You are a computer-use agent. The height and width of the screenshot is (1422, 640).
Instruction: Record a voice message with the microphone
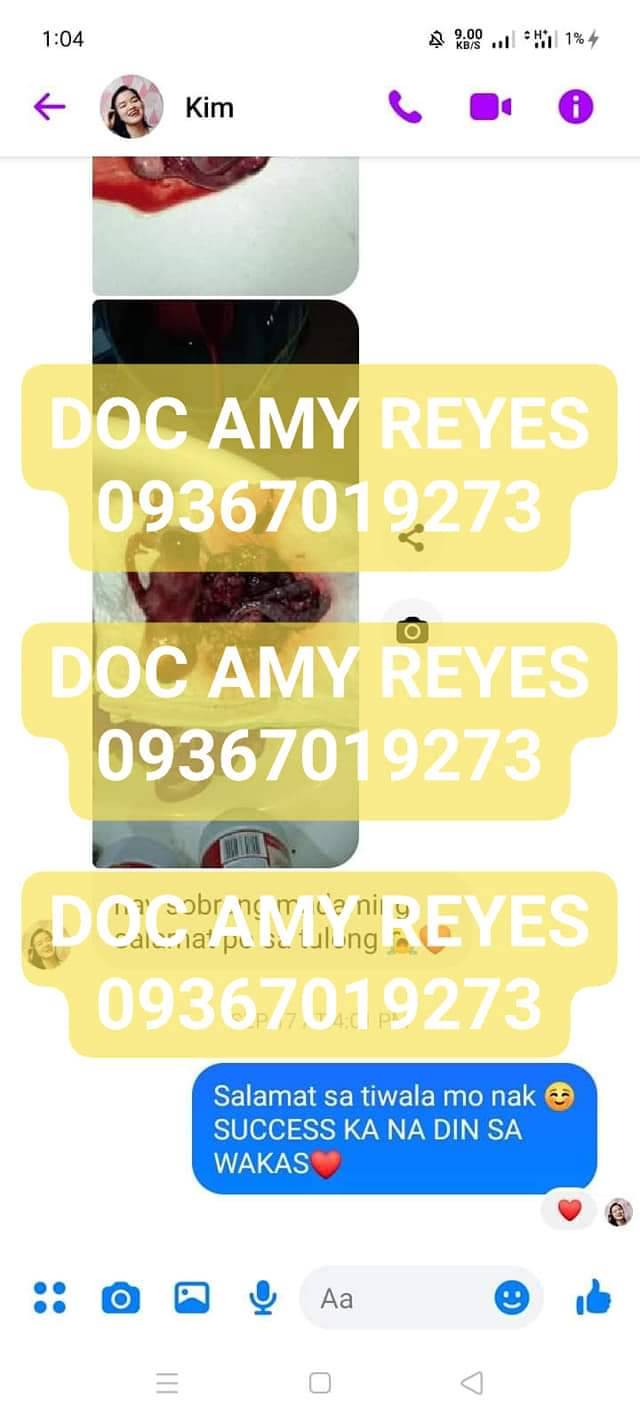point(263,1298)
